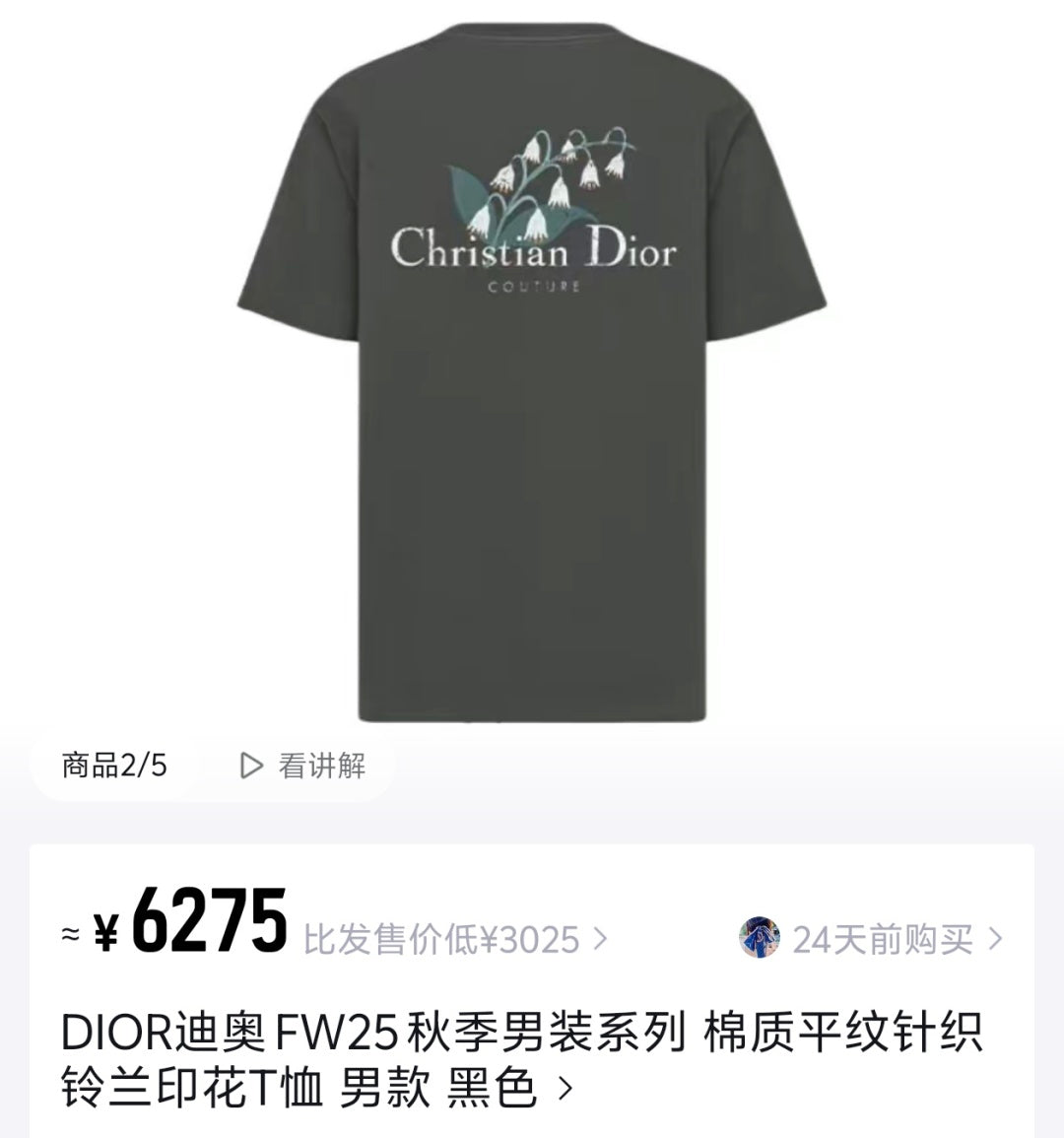This screenshot has height=1138, width=1064.
Task: Open the Christian Dior T-shirt product image
Action: pos(532,372)
